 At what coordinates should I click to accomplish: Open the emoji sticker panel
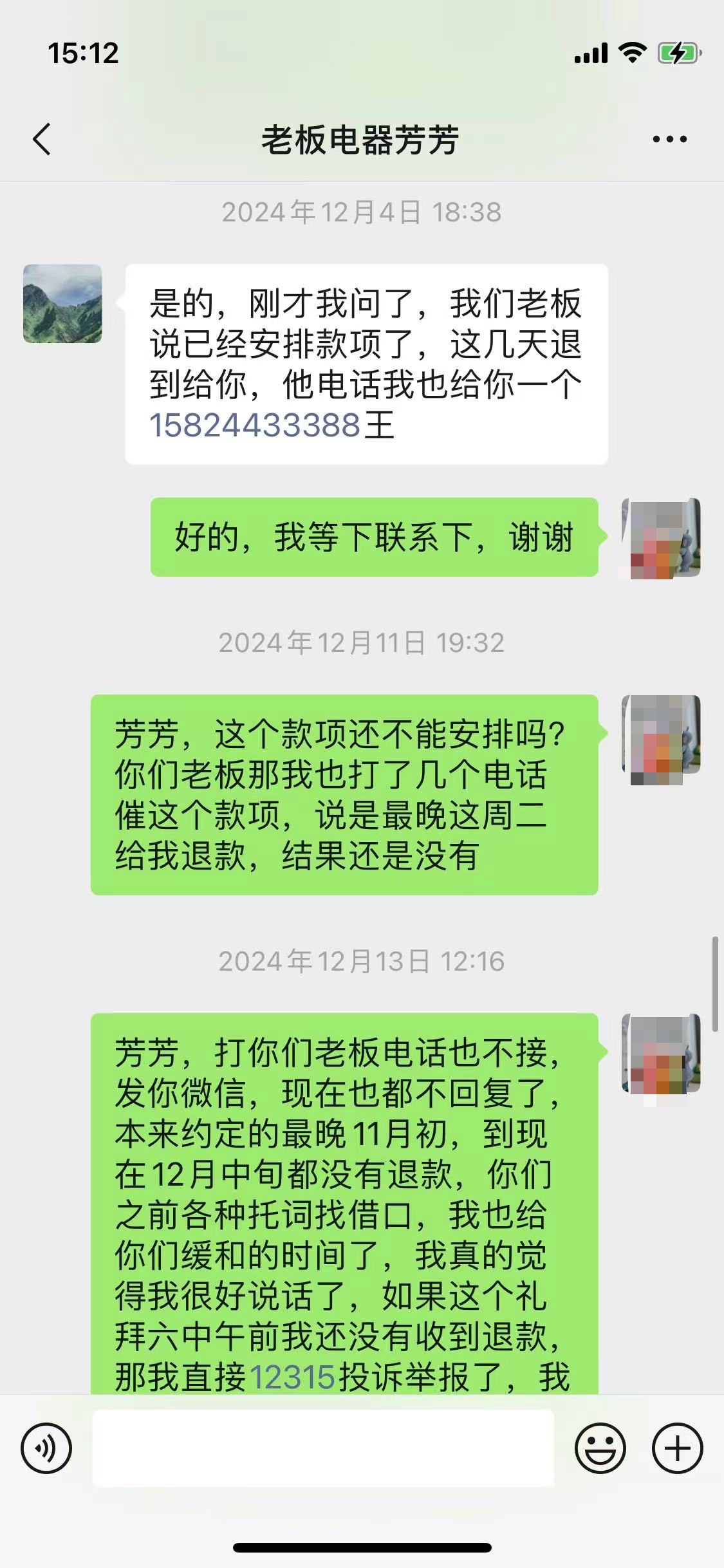tap(600, 1449)
